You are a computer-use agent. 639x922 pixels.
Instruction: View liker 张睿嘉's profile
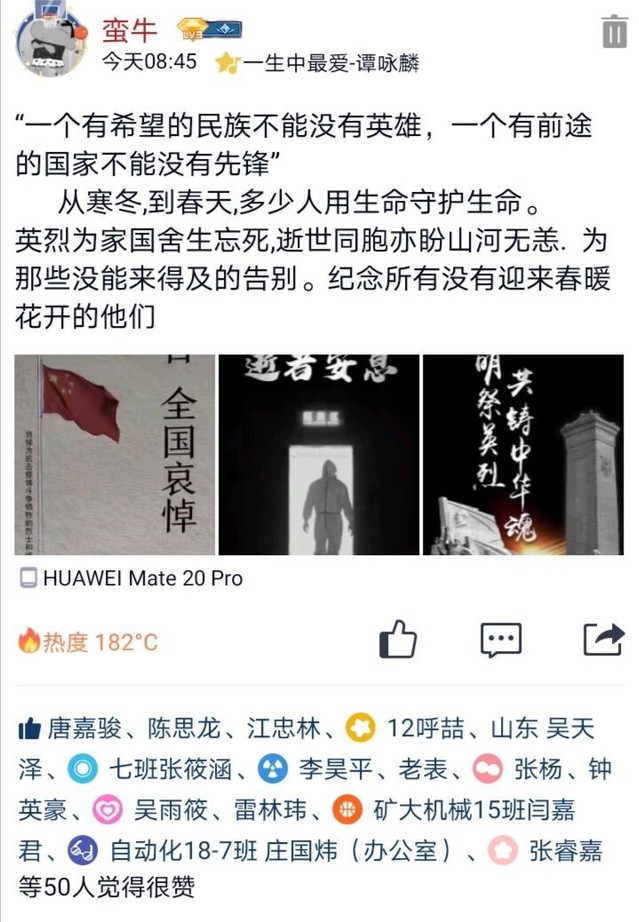tap(565, 851)
